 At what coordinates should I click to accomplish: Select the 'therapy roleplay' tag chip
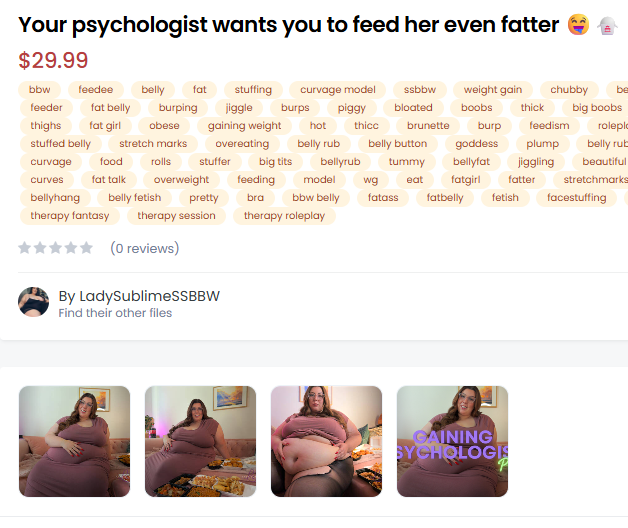[x=284, y=216]
